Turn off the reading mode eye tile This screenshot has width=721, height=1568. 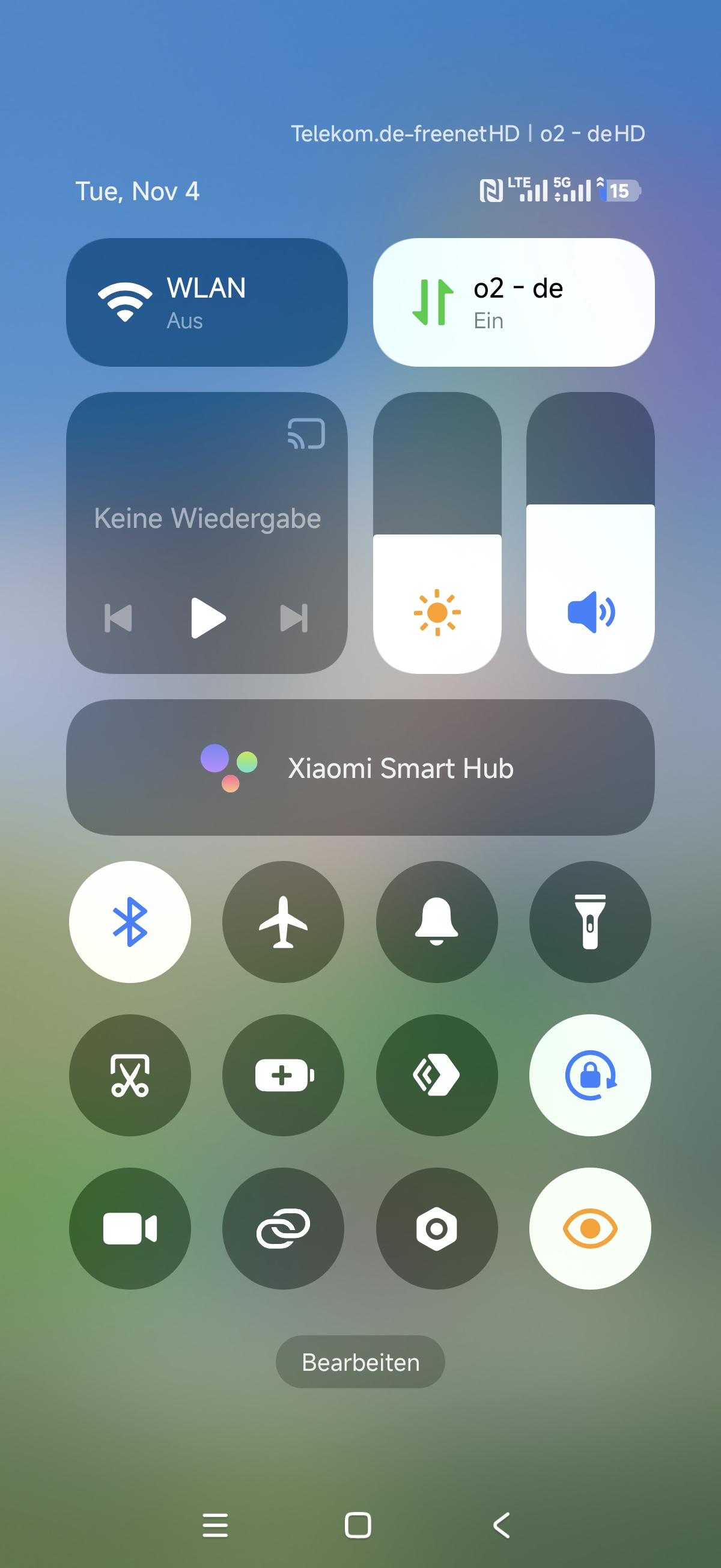pyautogui.click(x=589, y=1228)
